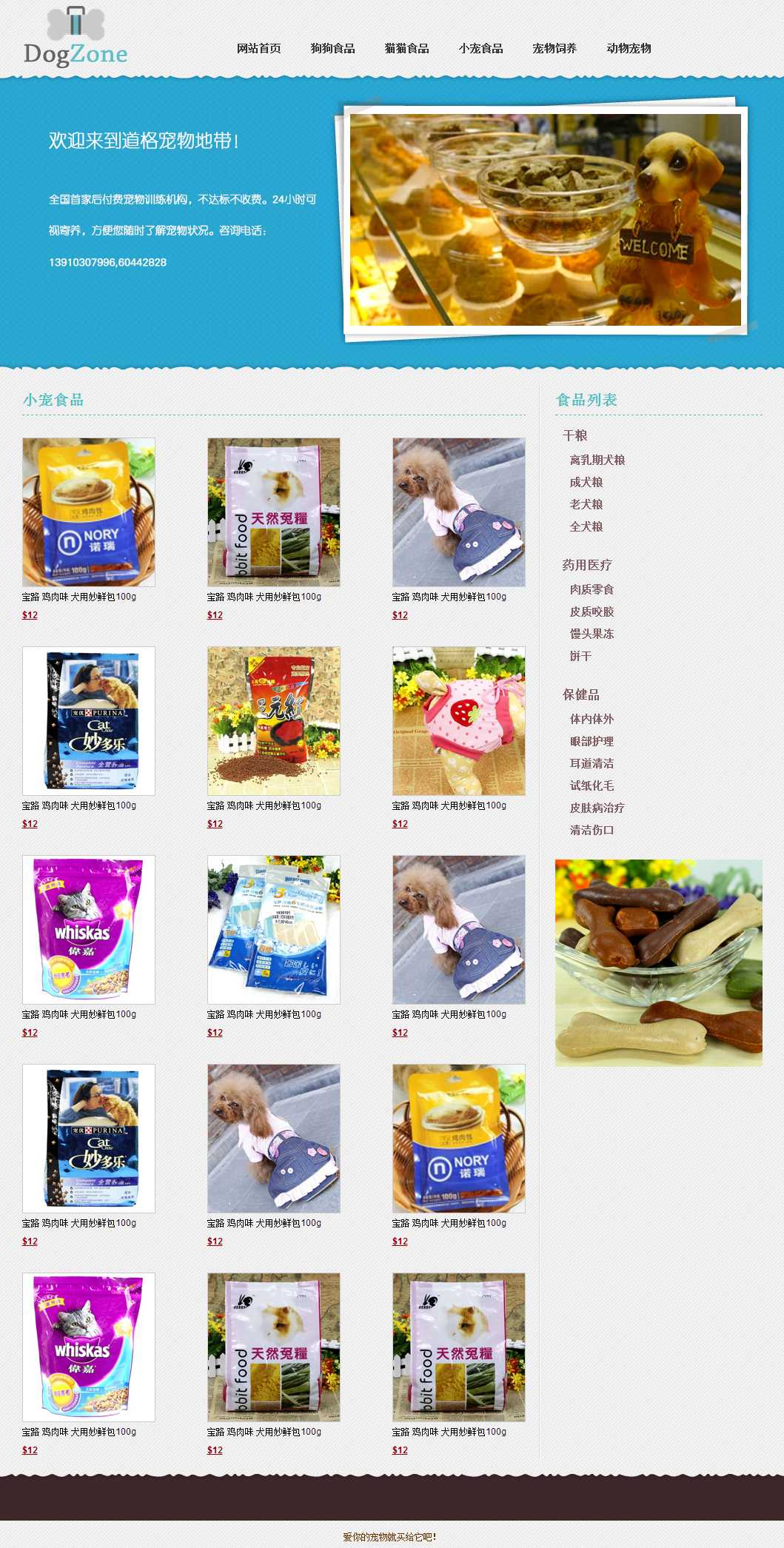Select 饼干 from the sidebar list
Viewport: 784px width, 1548px height.
580,656
